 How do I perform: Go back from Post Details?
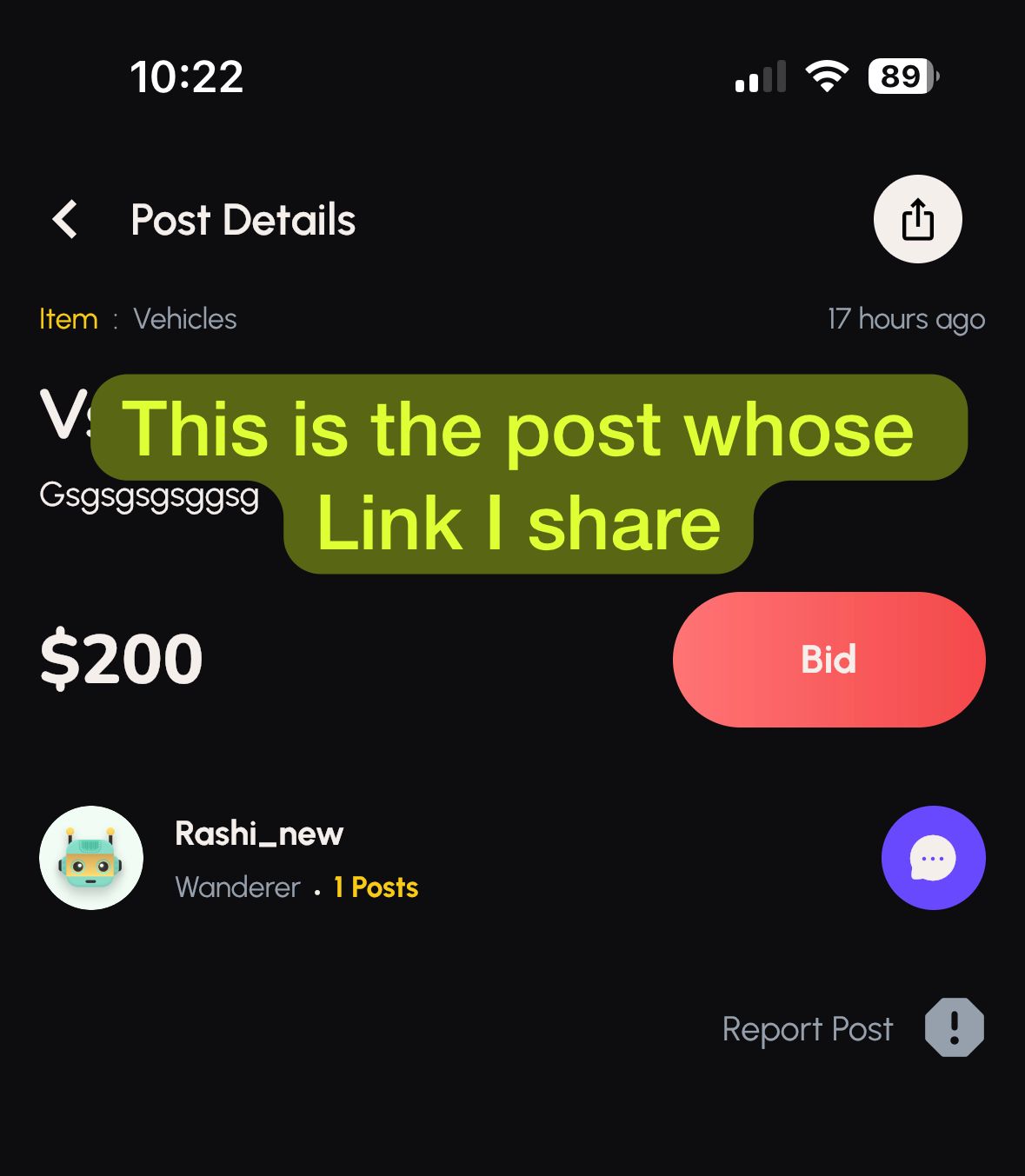(x=65, y=219)
